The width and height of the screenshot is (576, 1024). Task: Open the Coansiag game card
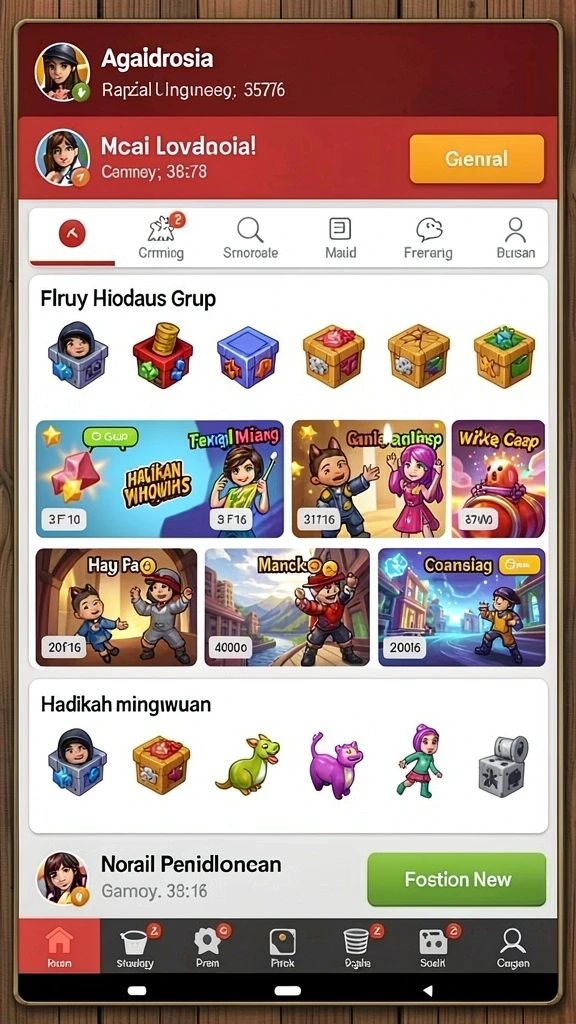[462, 607]
